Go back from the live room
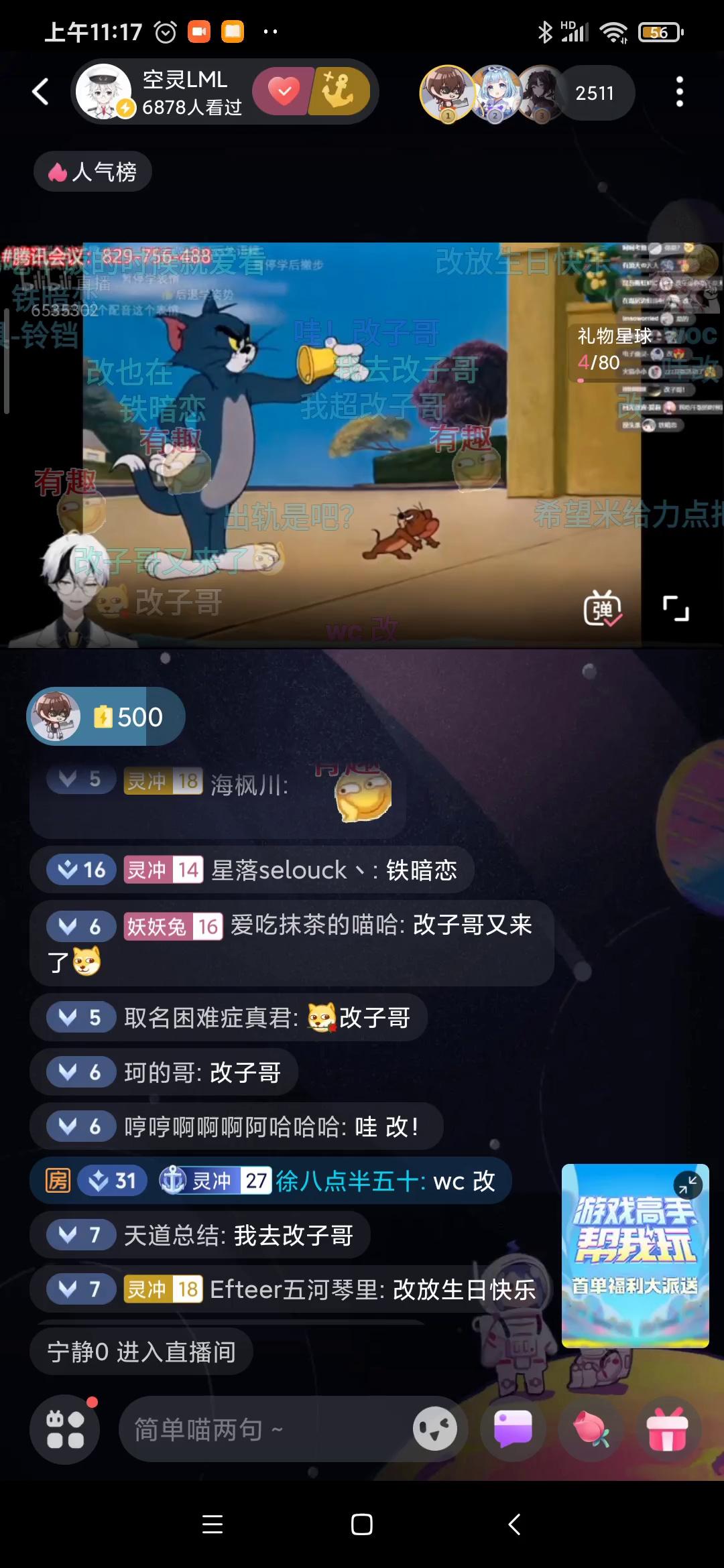Viewport: 724px width, 1568px height. click(x=40, y=92)
